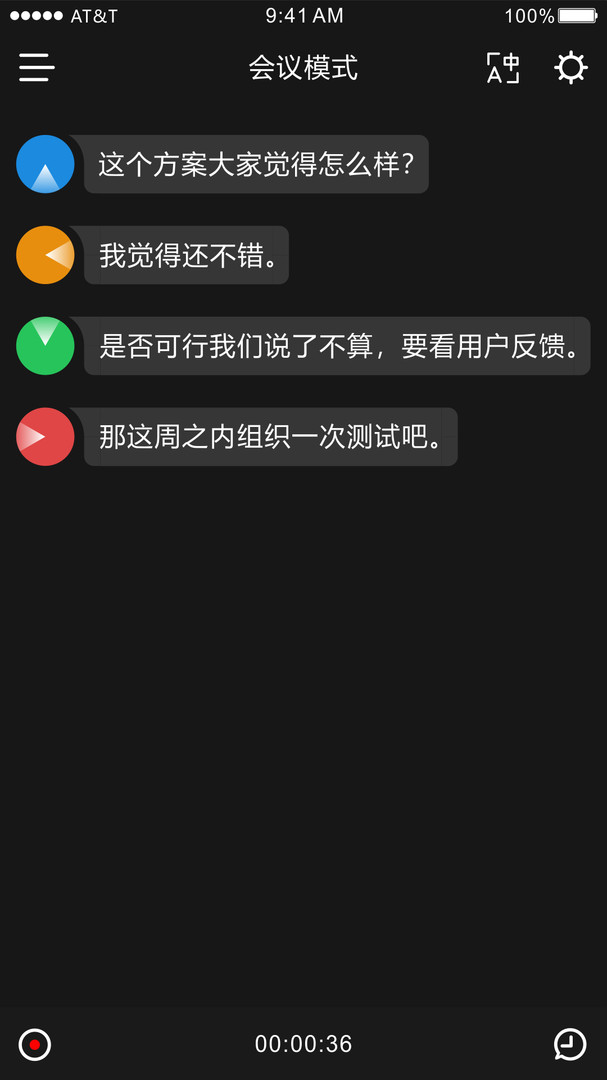This screenshot has width=607, height=1080.
Task: Open the translation language icon
Action: coord(503,68)
